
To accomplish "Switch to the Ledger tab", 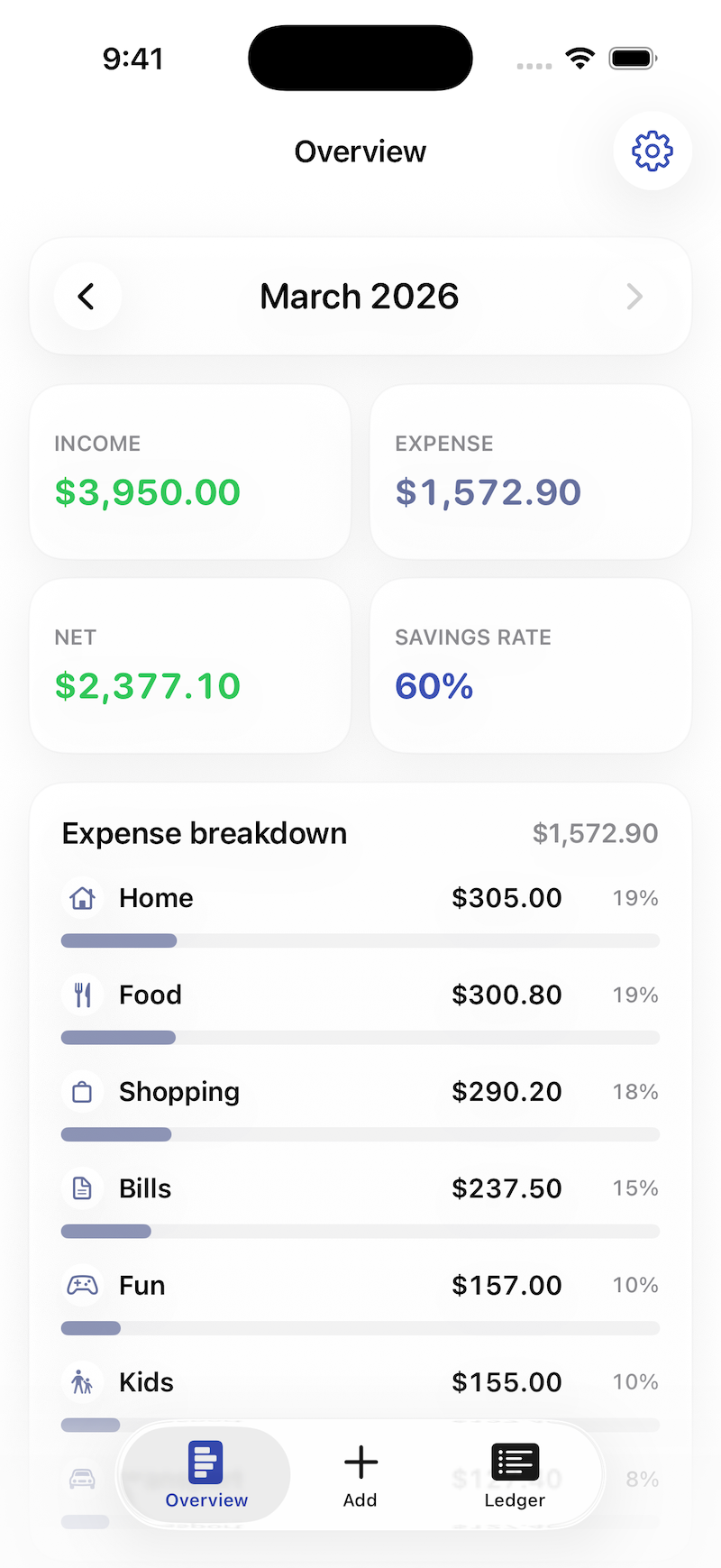I will [x=515, y=1474].
